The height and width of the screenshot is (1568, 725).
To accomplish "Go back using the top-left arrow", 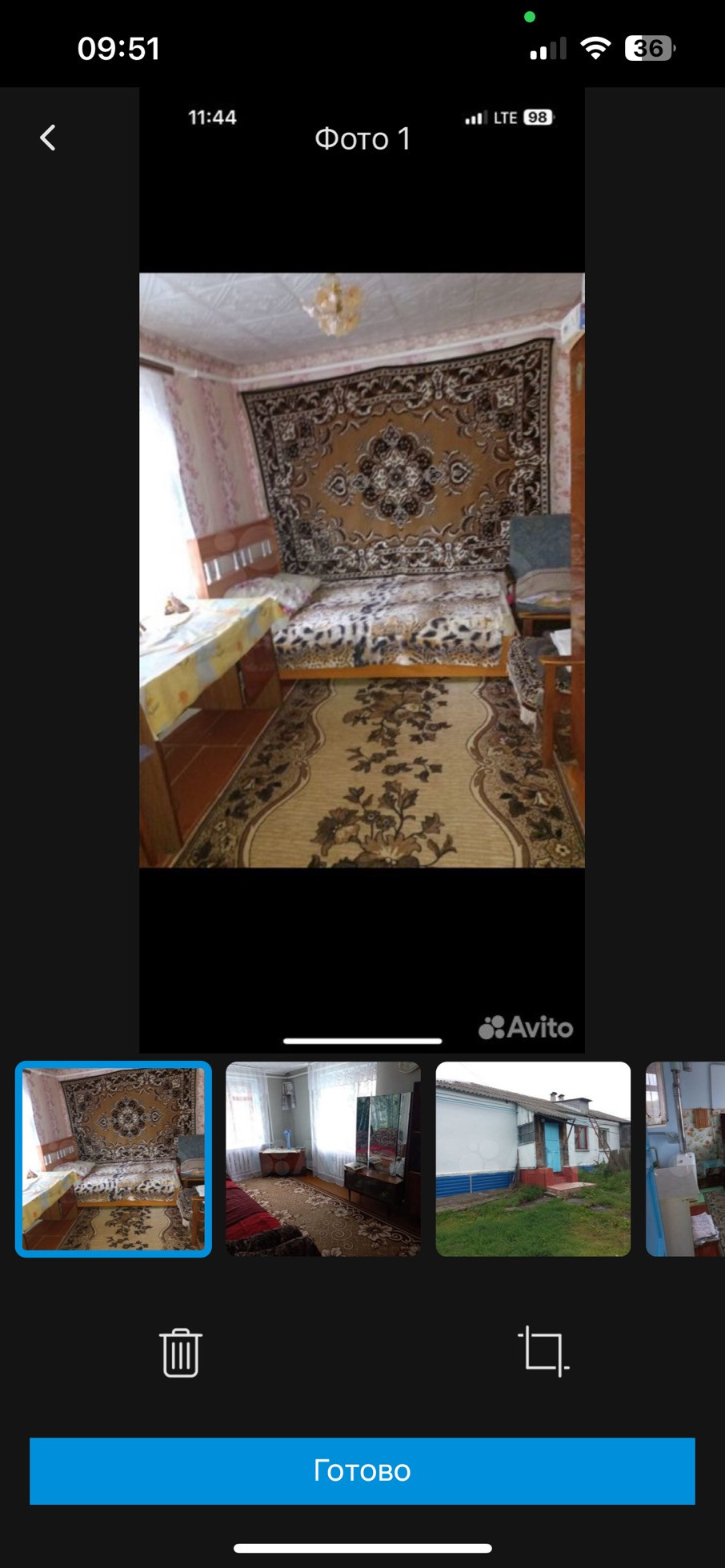I will [48, 138].
